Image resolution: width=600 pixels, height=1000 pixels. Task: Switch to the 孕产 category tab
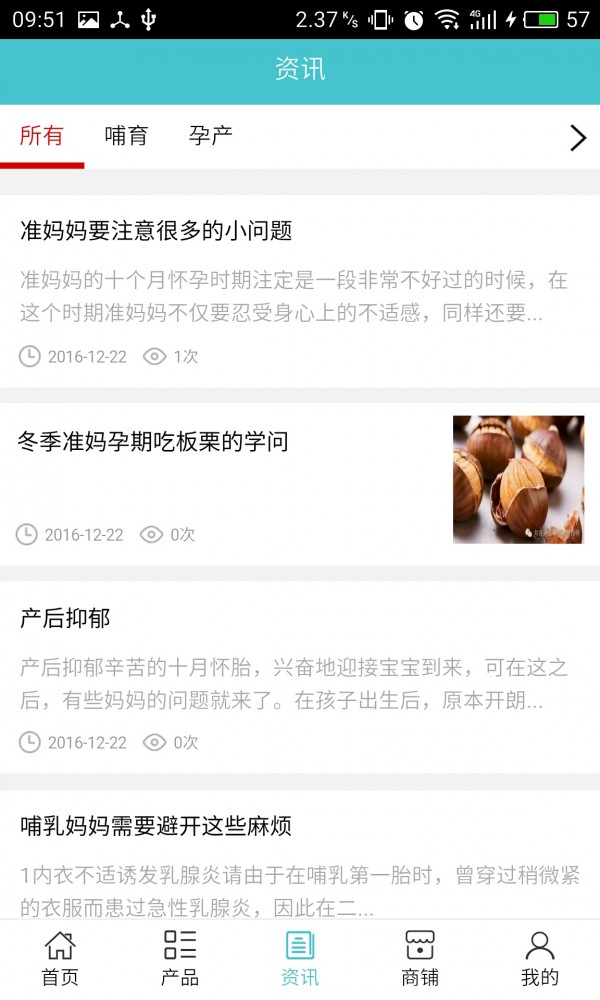click(210, 137)
